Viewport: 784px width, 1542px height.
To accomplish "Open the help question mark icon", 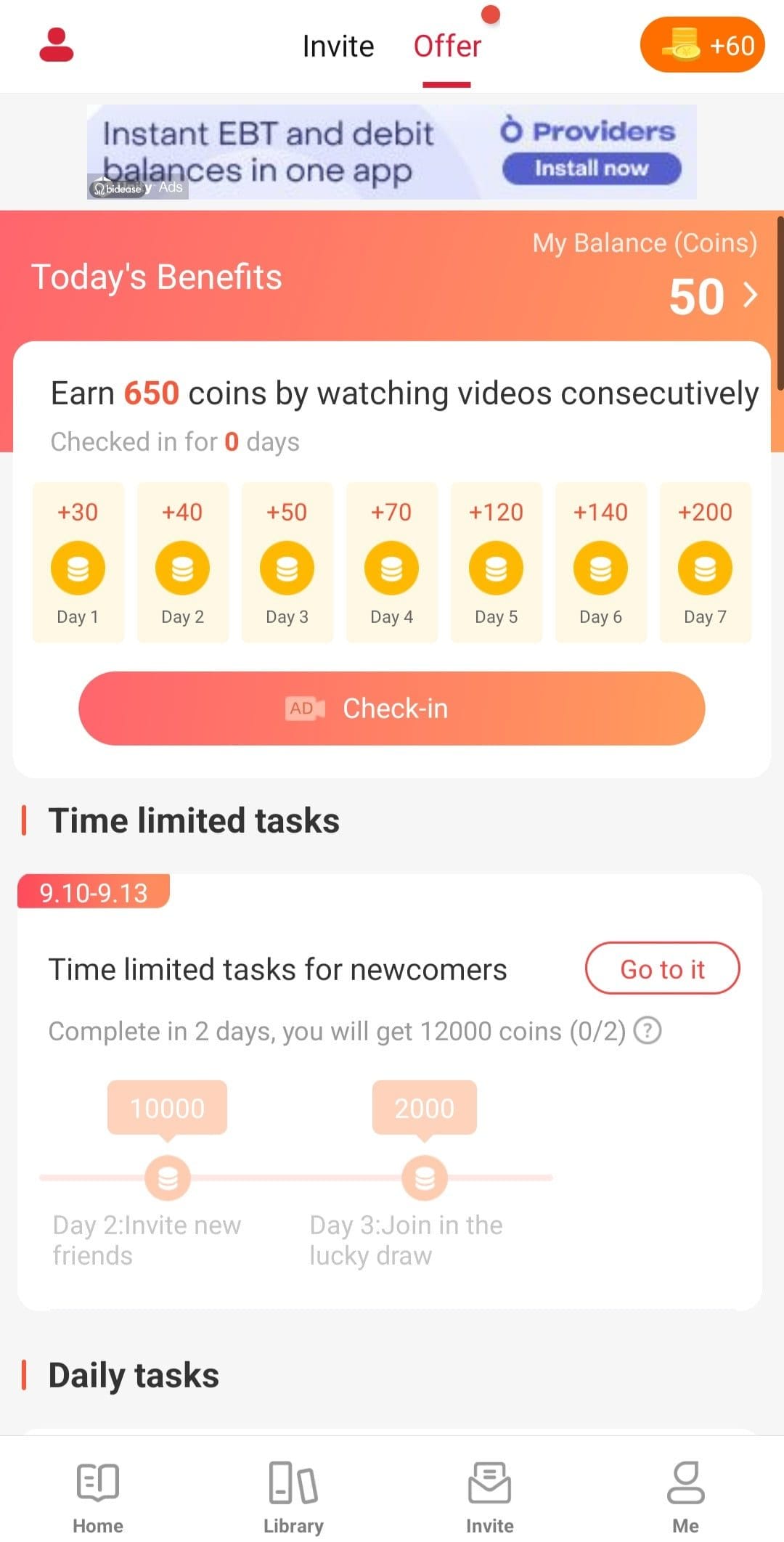I will tap(648, 1030).
